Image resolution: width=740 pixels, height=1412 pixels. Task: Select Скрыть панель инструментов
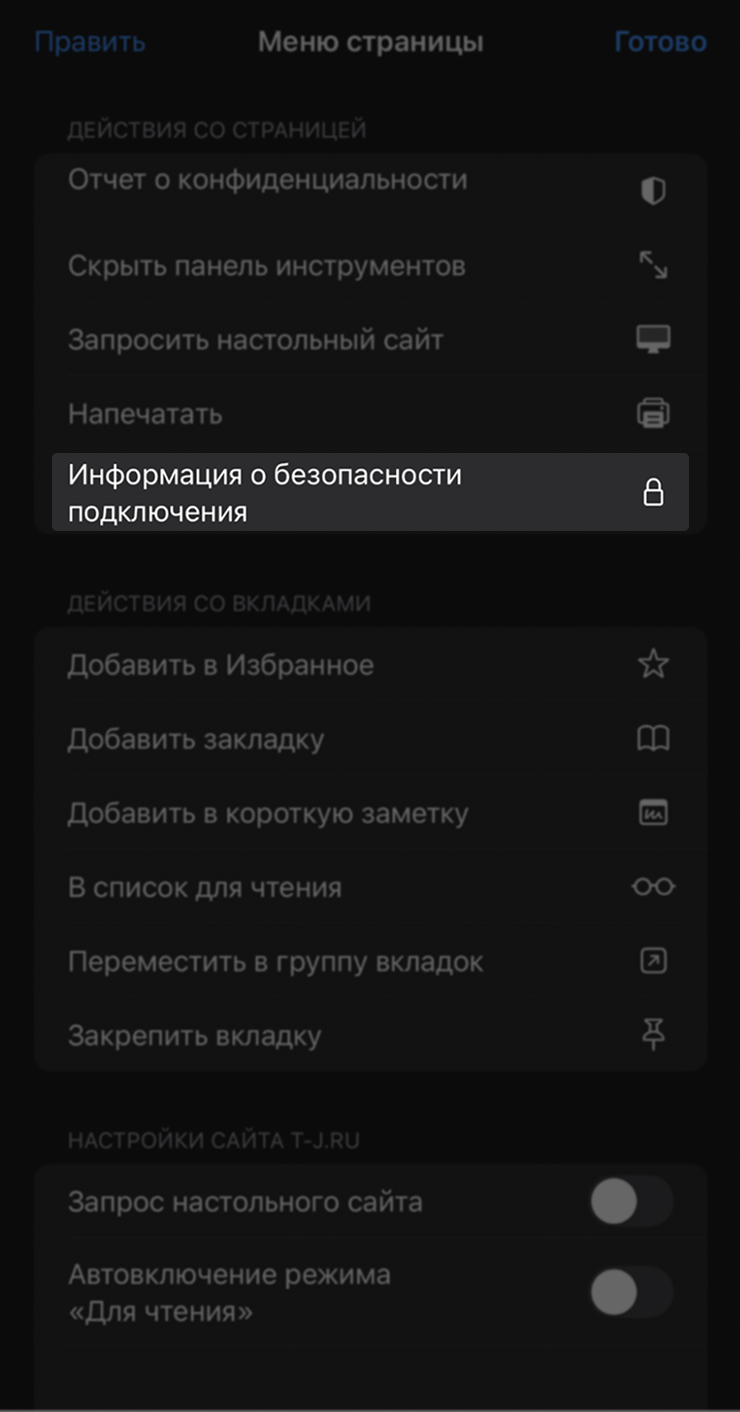tap(370, 266)
